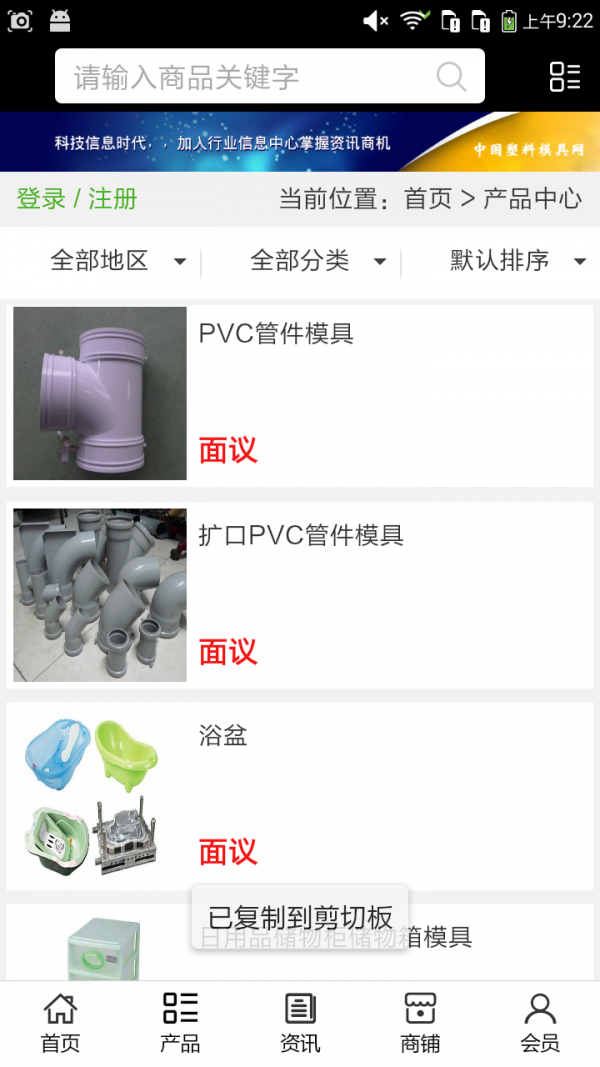This screenshot has height=1067, width=600.
Task: Switch to the 资讯 tab
Action: click(x=300, y=1023)
